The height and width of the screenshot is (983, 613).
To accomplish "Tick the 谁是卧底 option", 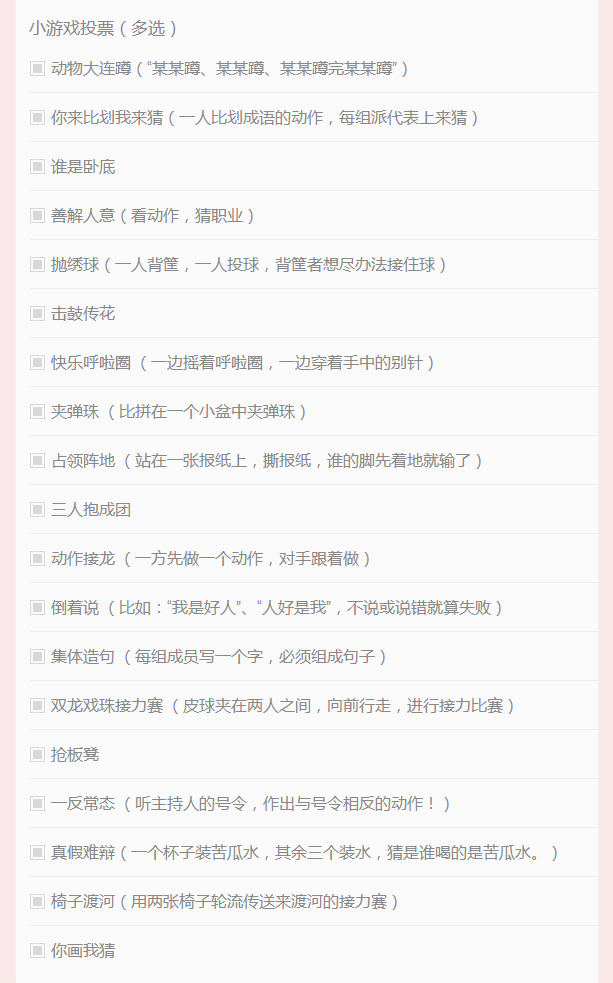I will (x=38, y=166).
